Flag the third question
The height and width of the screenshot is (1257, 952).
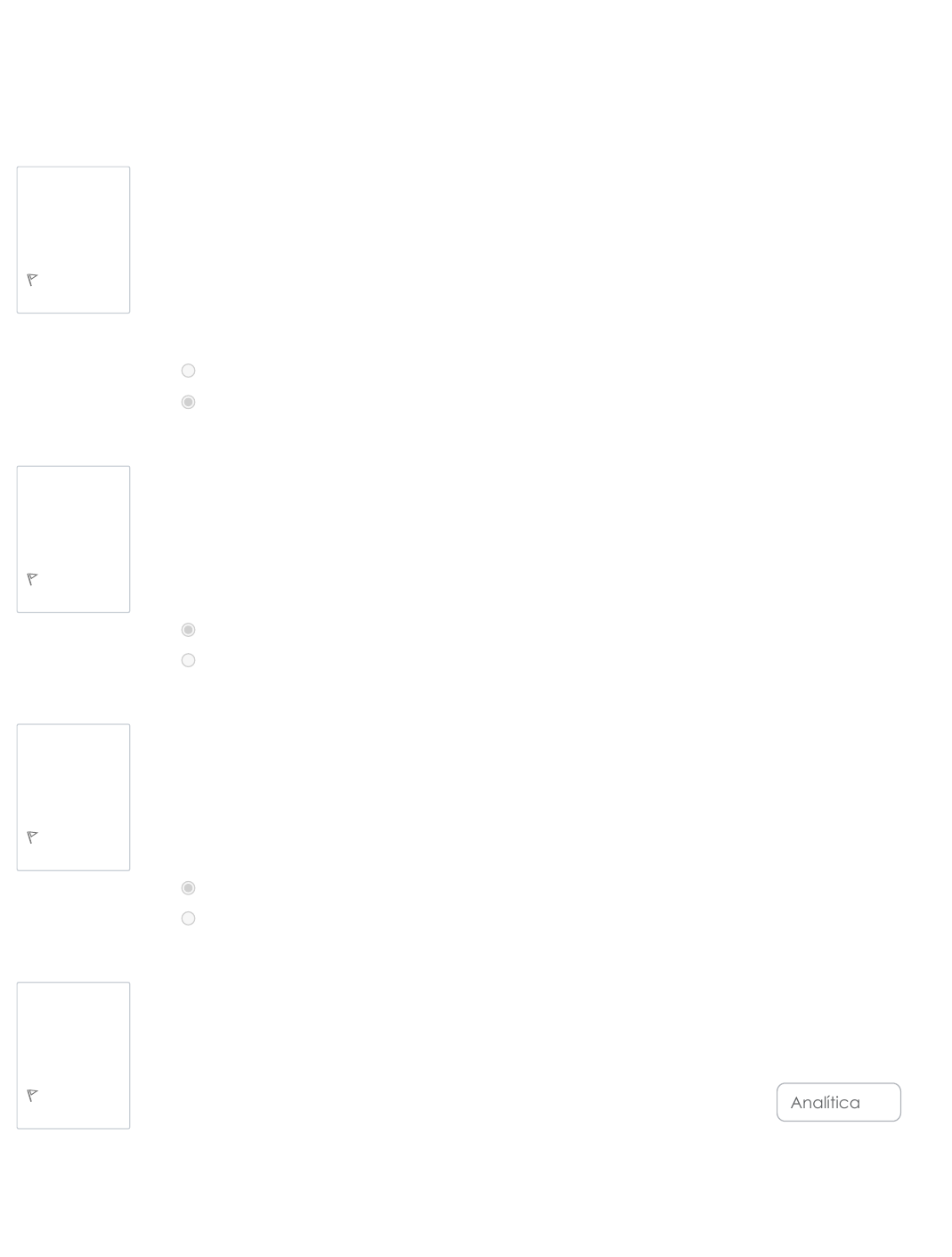click(33, 837)
